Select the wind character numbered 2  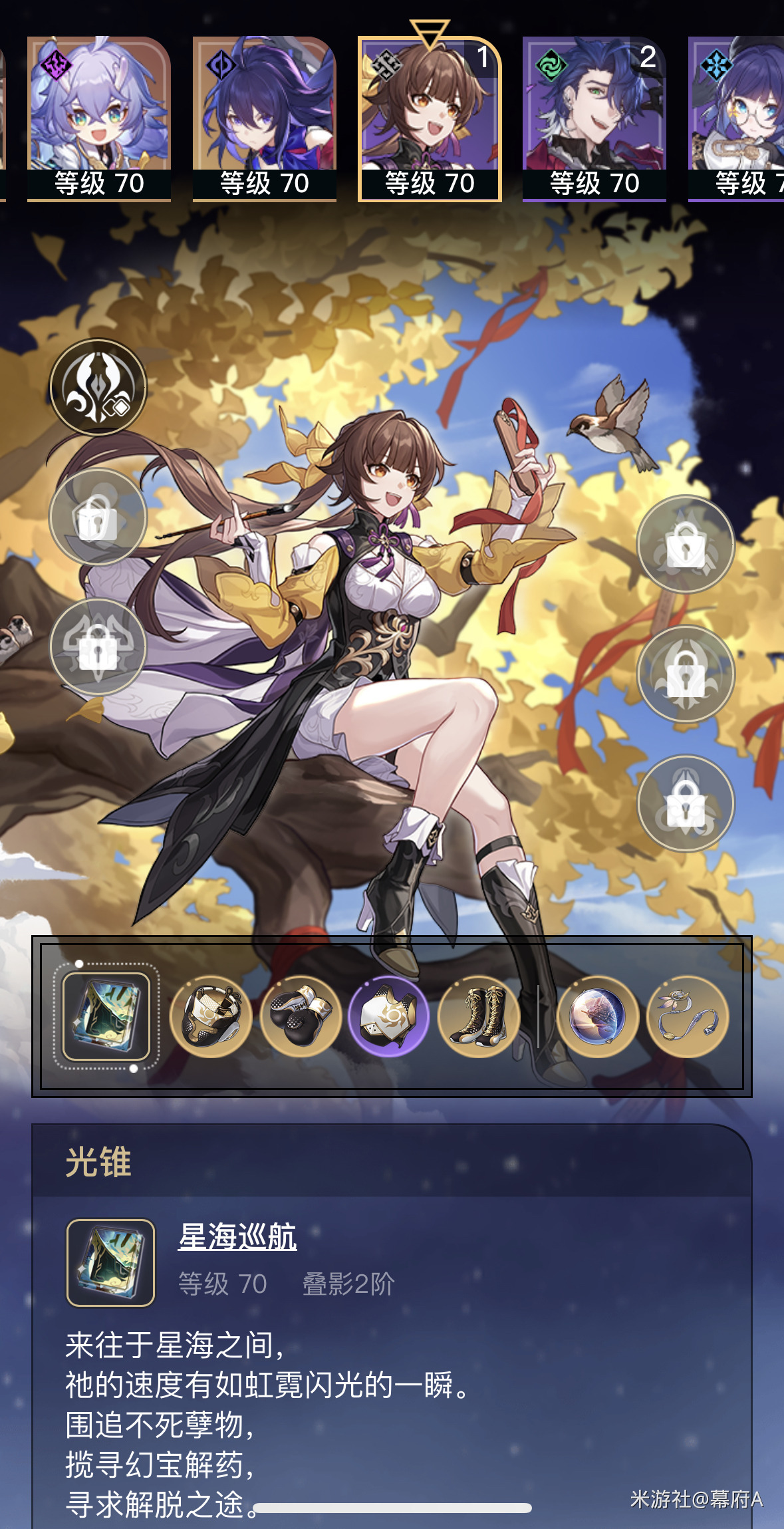point(594,118)
